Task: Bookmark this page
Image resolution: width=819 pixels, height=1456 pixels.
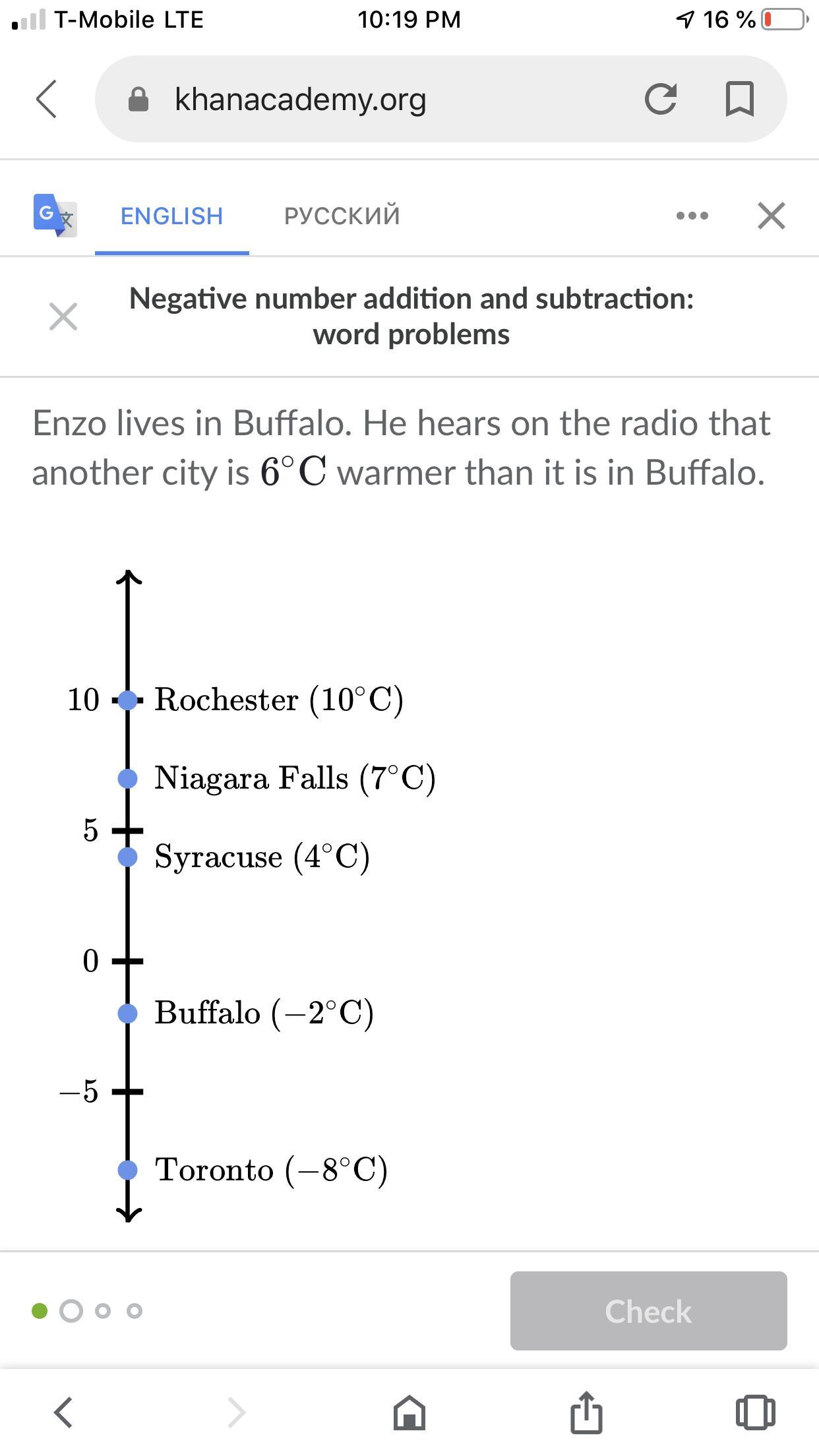Action: (739, 100)
